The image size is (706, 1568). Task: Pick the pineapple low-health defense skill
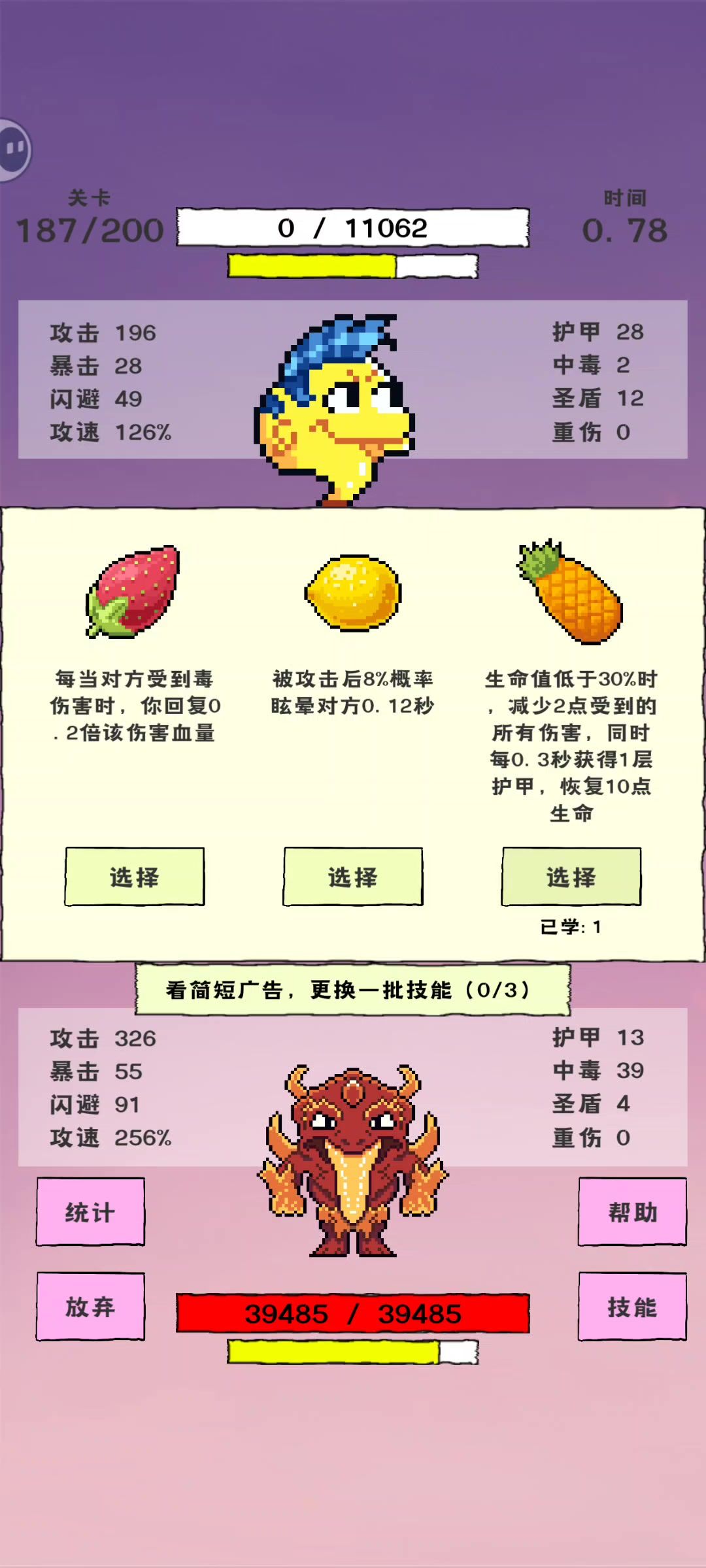tap(571, 876)
